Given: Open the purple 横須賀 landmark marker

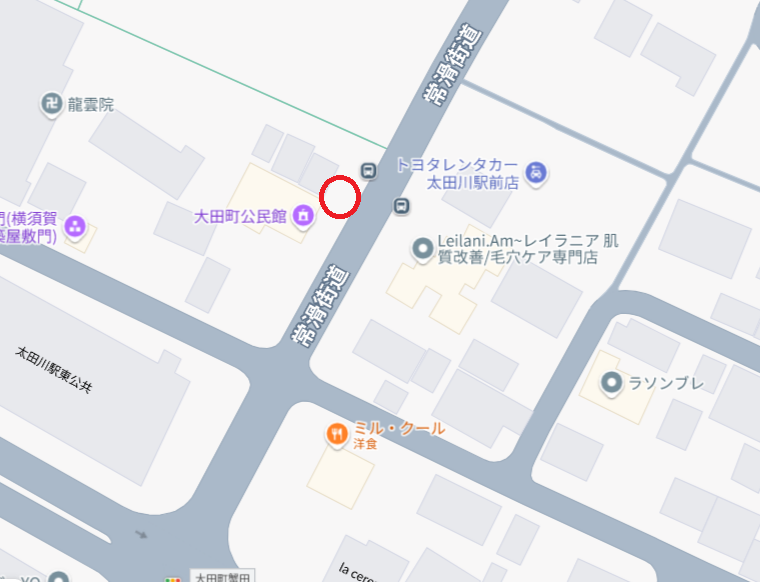Looking at the screenshot, I should tap(75, 227).
